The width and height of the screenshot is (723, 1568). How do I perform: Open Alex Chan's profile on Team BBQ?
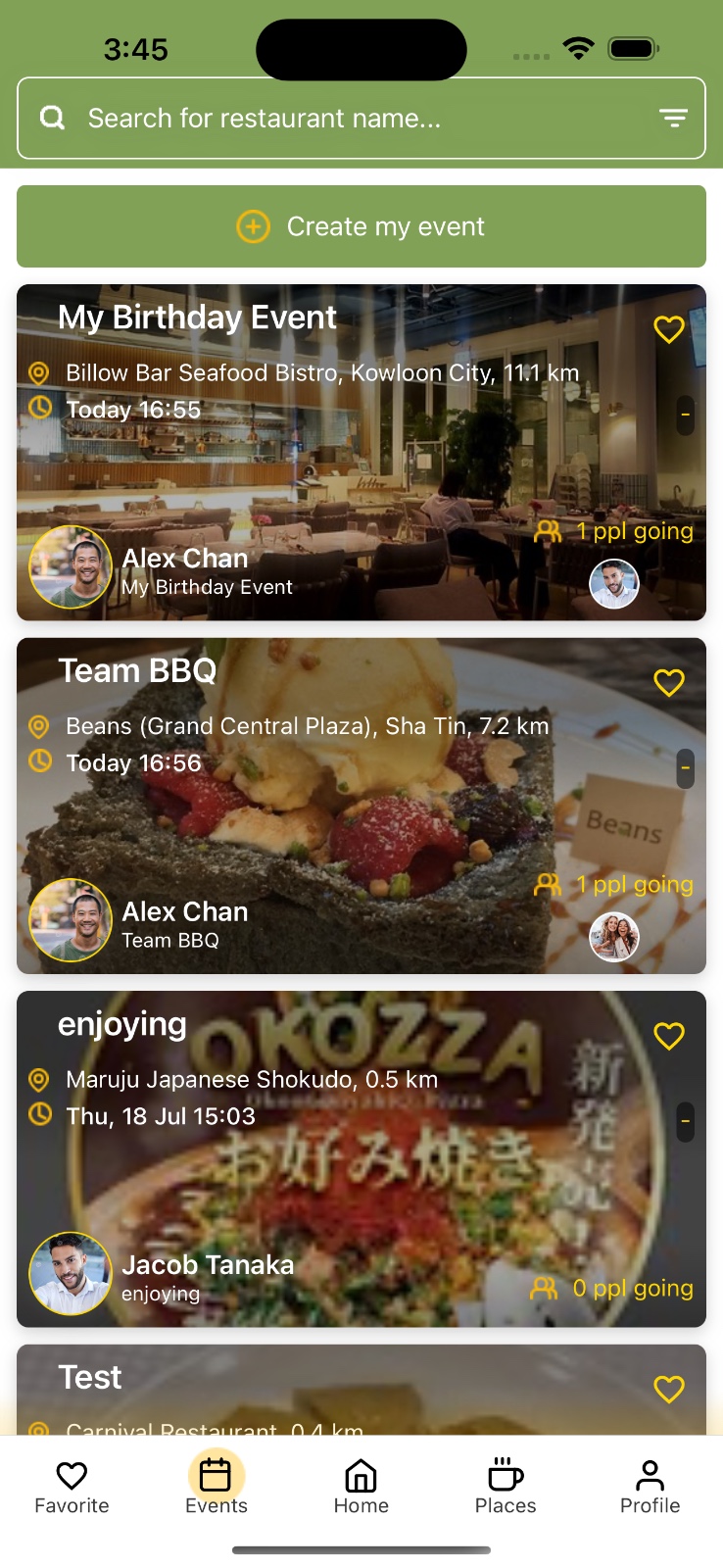70,921
